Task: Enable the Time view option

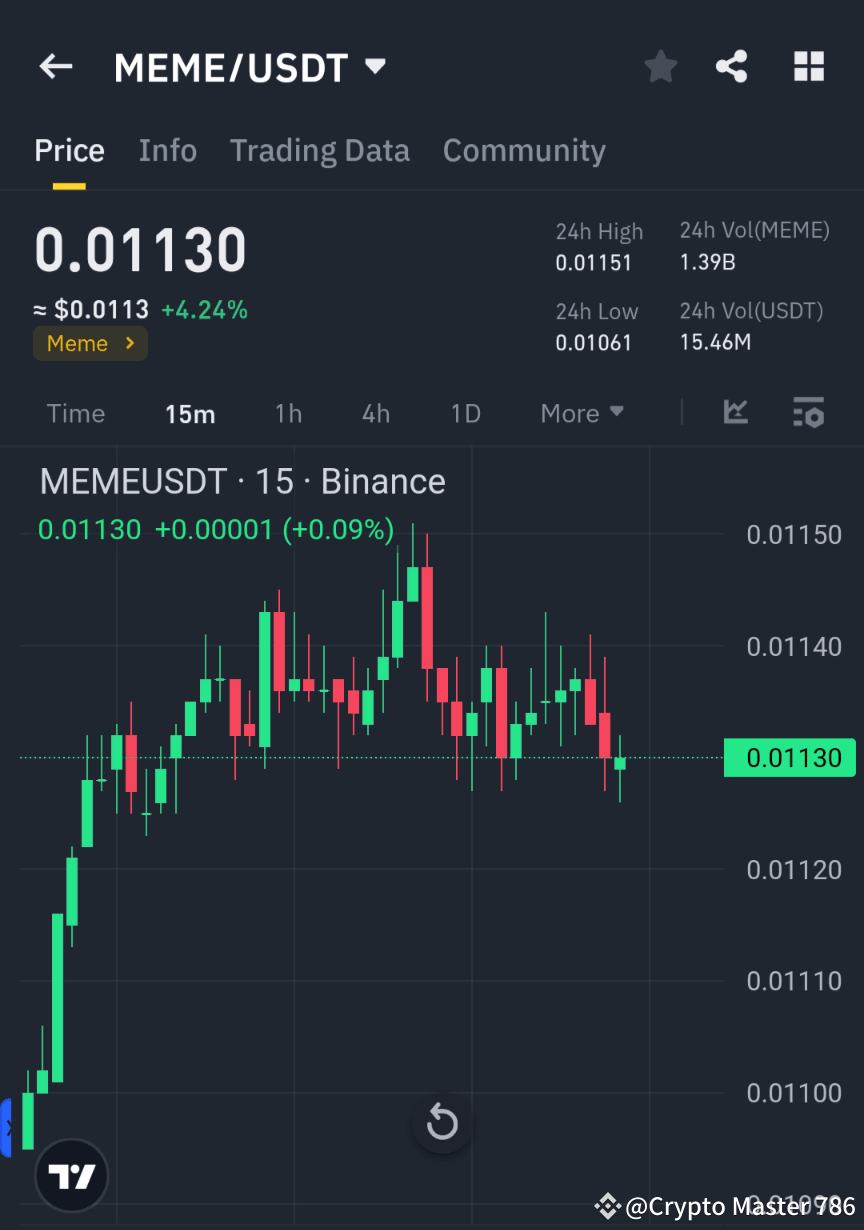Action: point(75,413)
